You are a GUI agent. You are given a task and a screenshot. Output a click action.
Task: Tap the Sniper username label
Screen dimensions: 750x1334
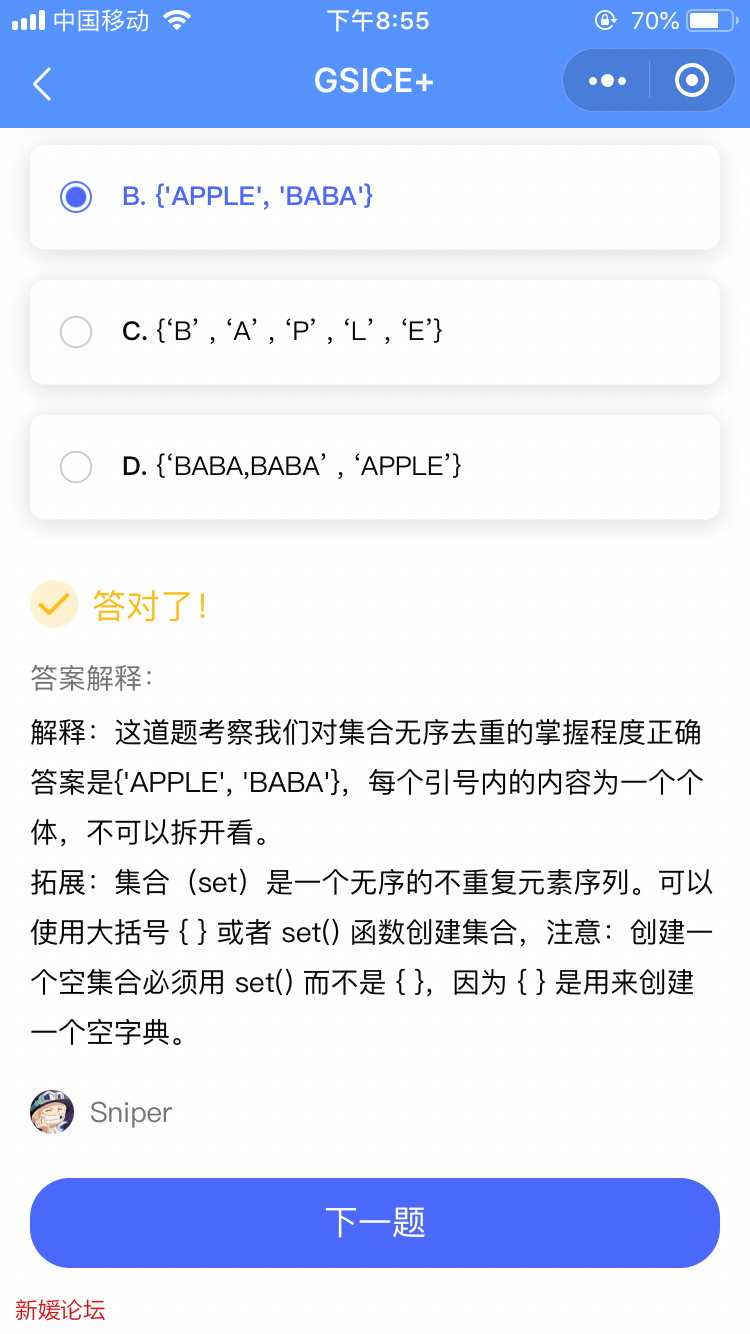(x=131, y=1112)
